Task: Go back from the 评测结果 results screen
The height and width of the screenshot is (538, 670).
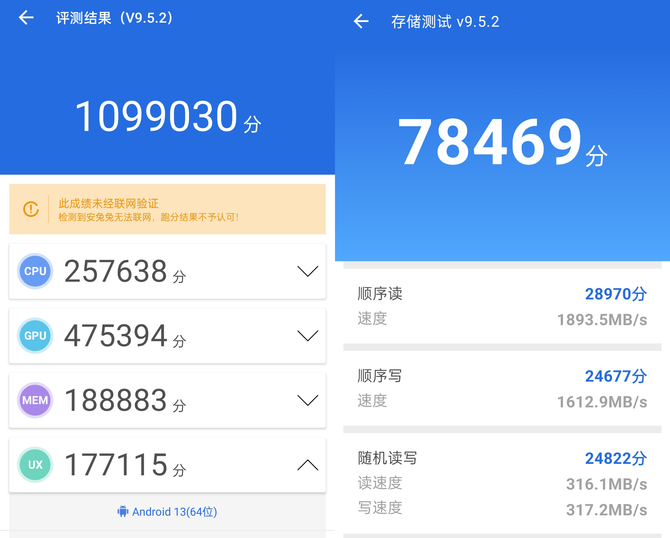Action: pos(26,18)
